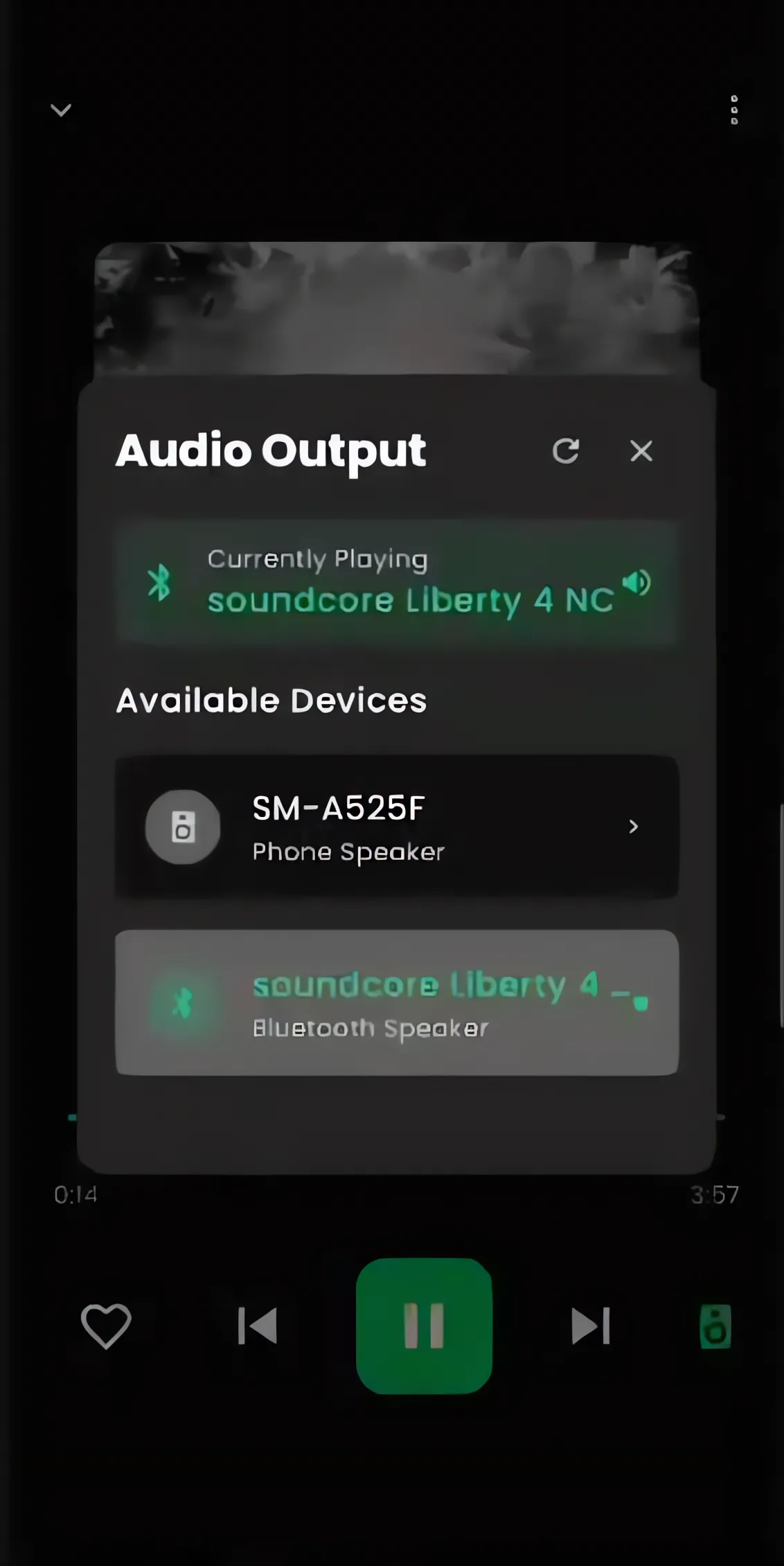Screen dimensions: 784x1566
Task: Click the phone speaker icon beside SM-A525F
Action: point(182,826)
